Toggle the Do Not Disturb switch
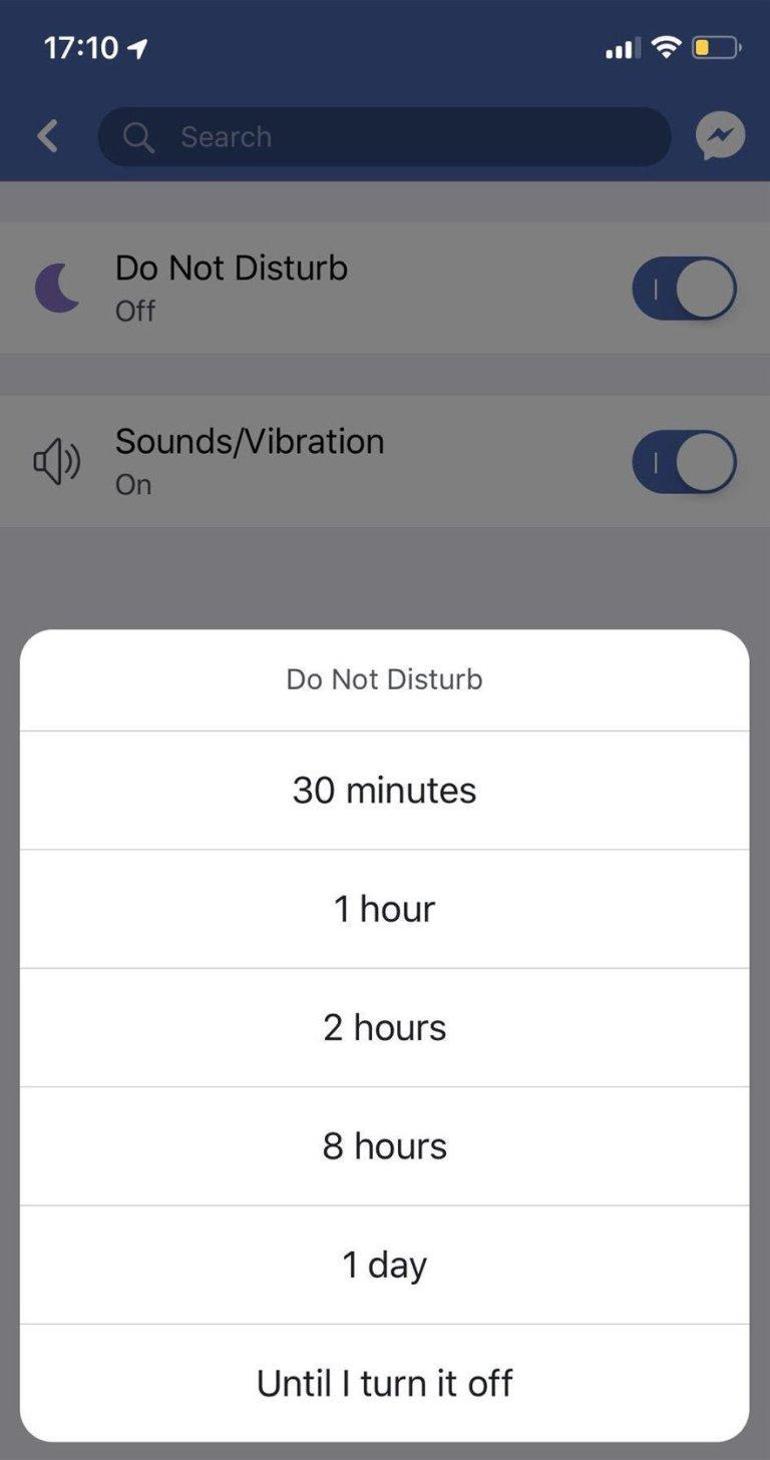The width and height of the screenshot is (770, 1460). click(x=684, y=289)
